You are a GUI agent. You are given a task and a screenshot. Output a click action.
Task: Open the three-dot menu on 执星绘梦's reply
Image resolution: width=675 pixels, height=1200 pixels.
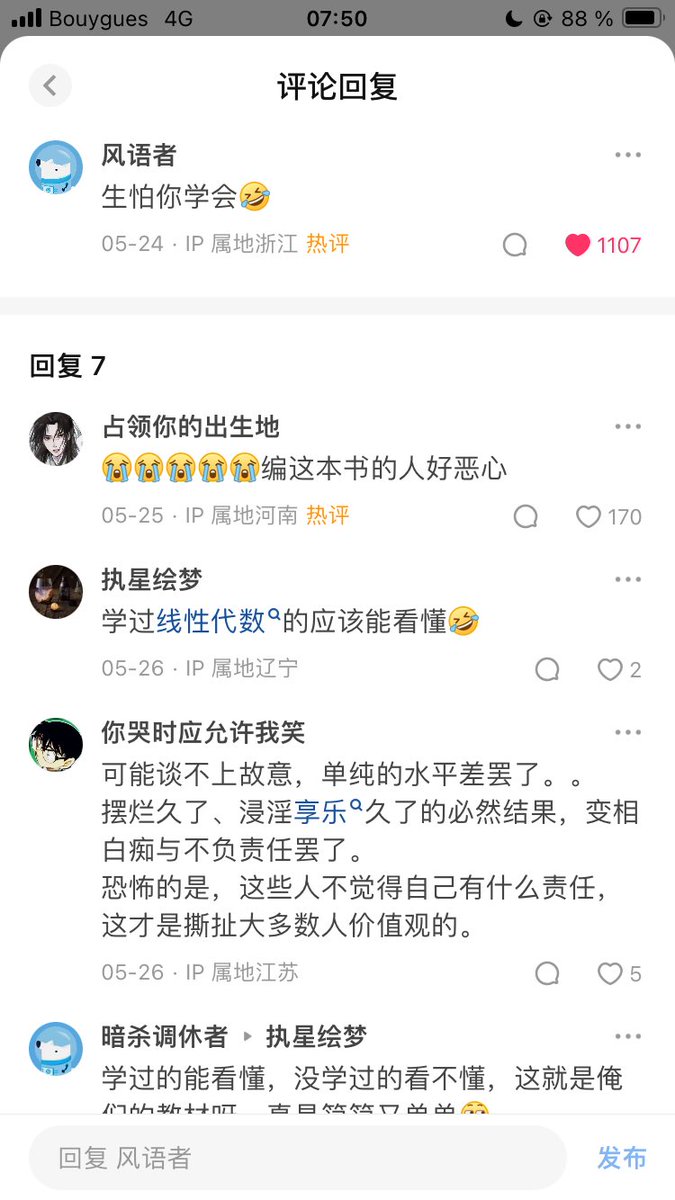click(x=628, y=580)
